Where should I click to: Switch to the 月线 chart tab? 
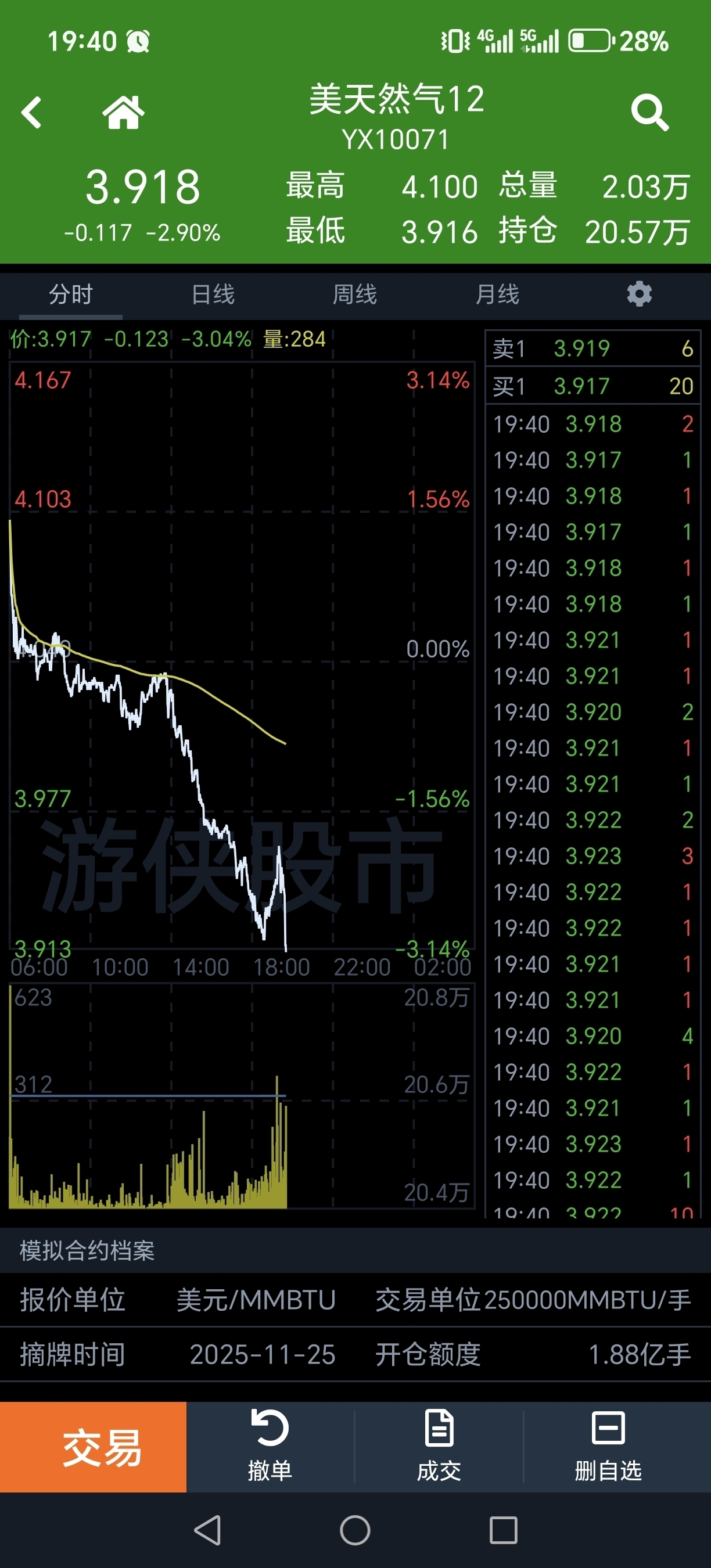pyautogui.click(x=497, y=294)
